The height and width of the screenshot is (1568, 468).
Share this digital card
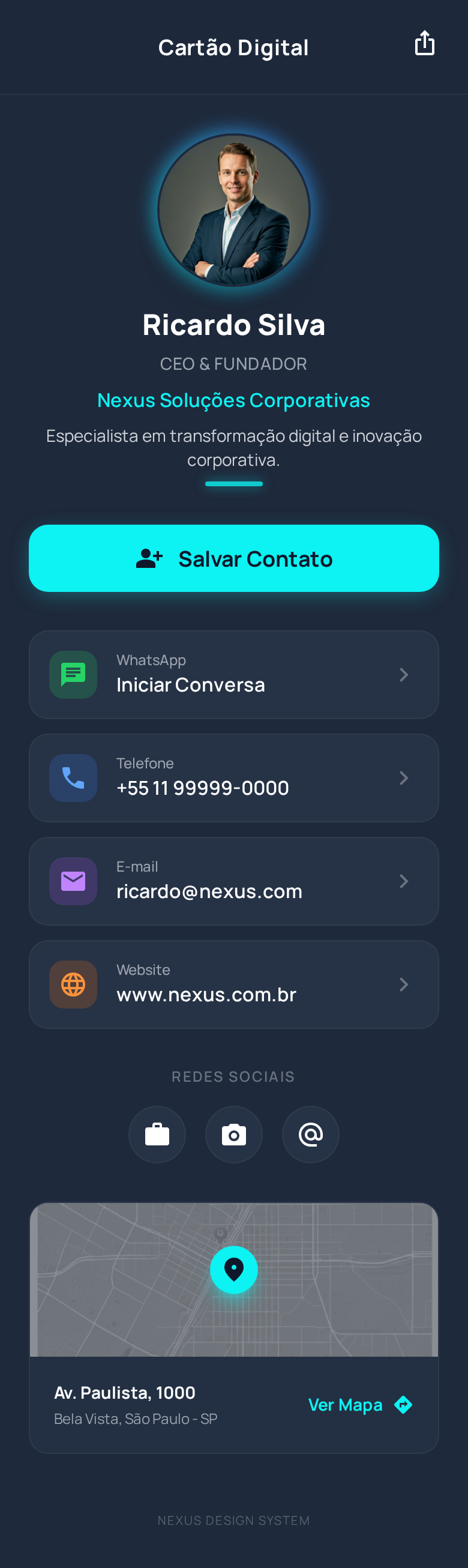[x=424, y=44]
